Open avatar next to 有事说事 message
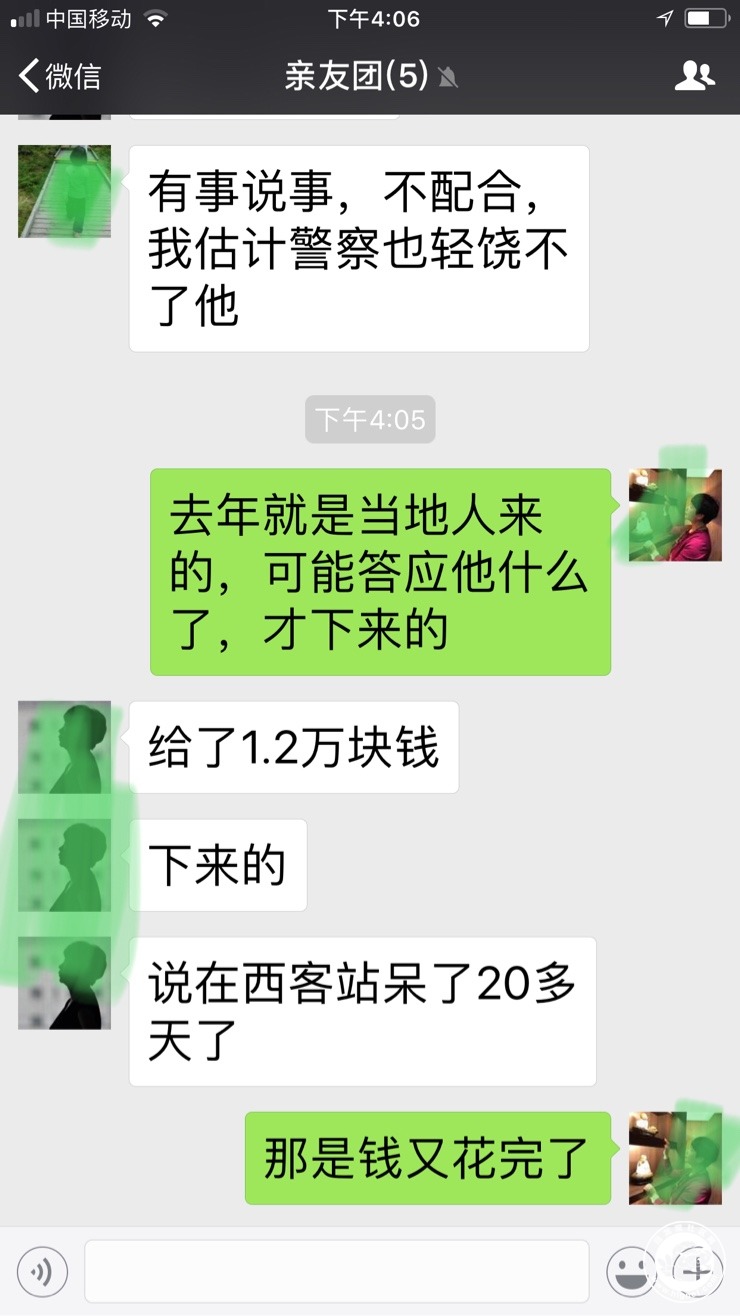 point(64,191)
